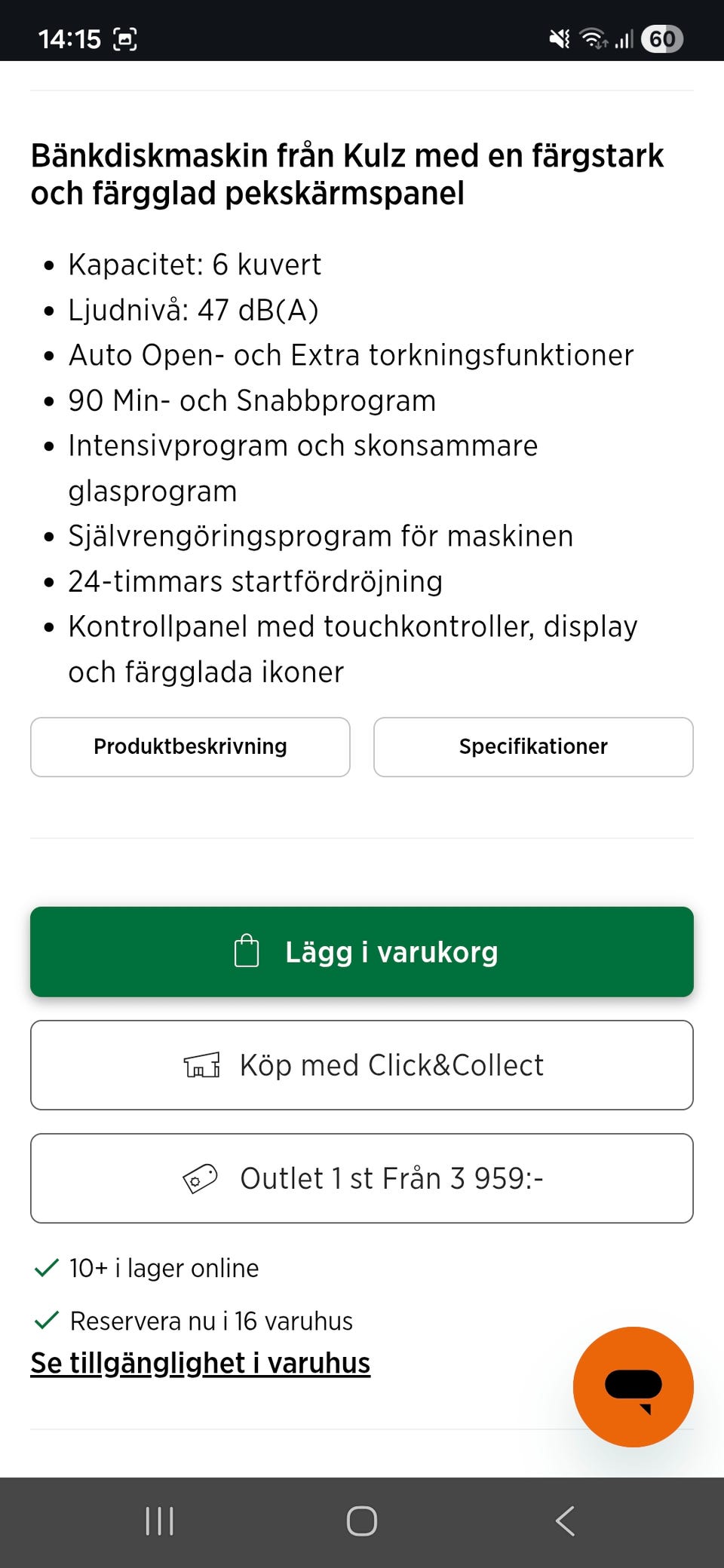Tap the battery indicator showing 60
Viewport: 724px width, 1568px height.
(x=661, y=39)
